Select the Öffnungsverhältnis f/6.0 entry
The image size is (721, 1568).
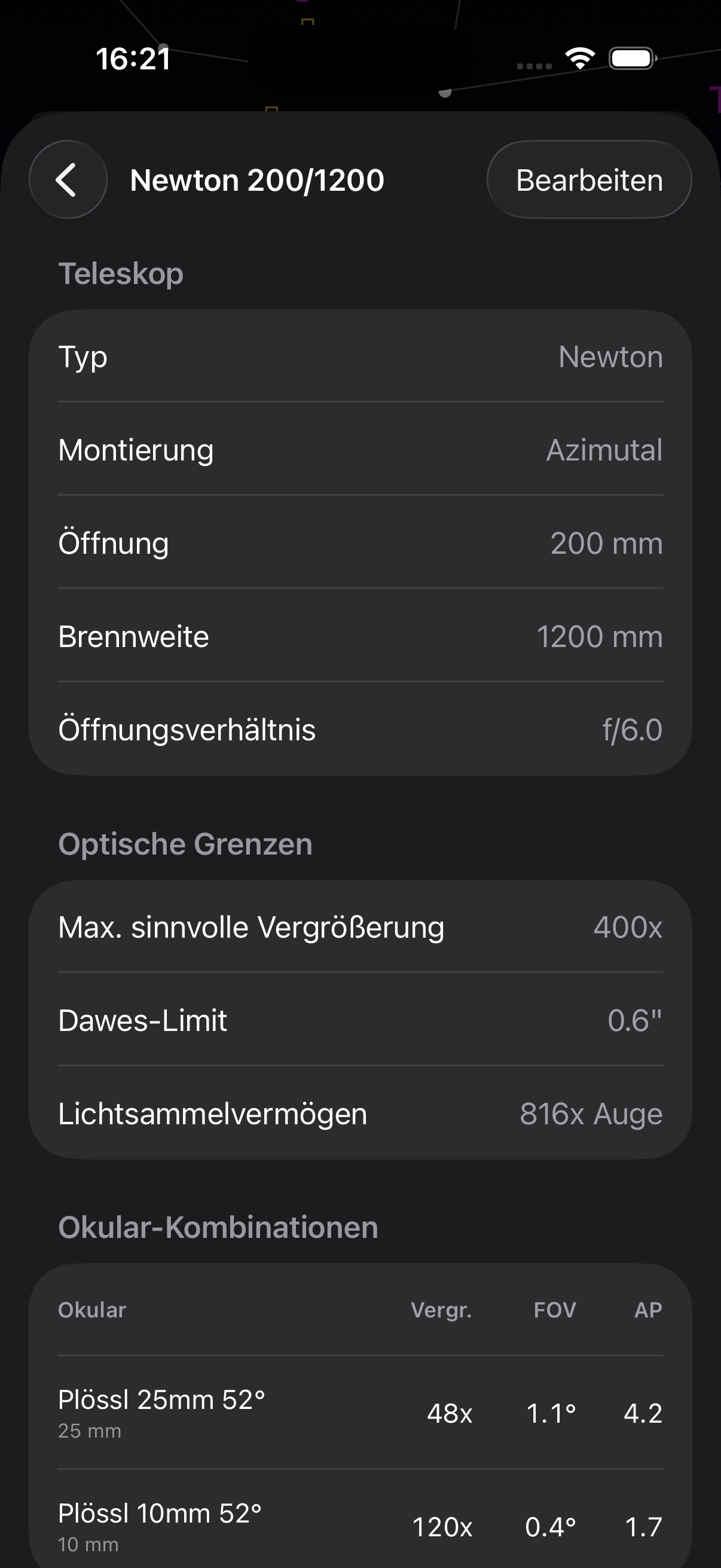point(360,730)
